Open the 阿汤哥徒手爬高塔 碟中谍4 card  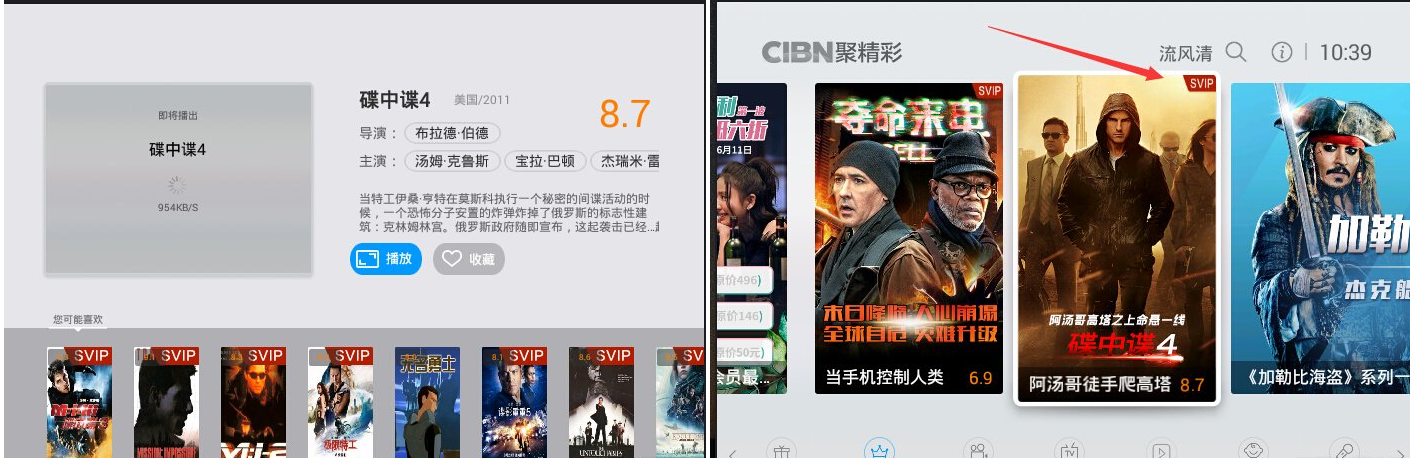tap(1117, 238)
